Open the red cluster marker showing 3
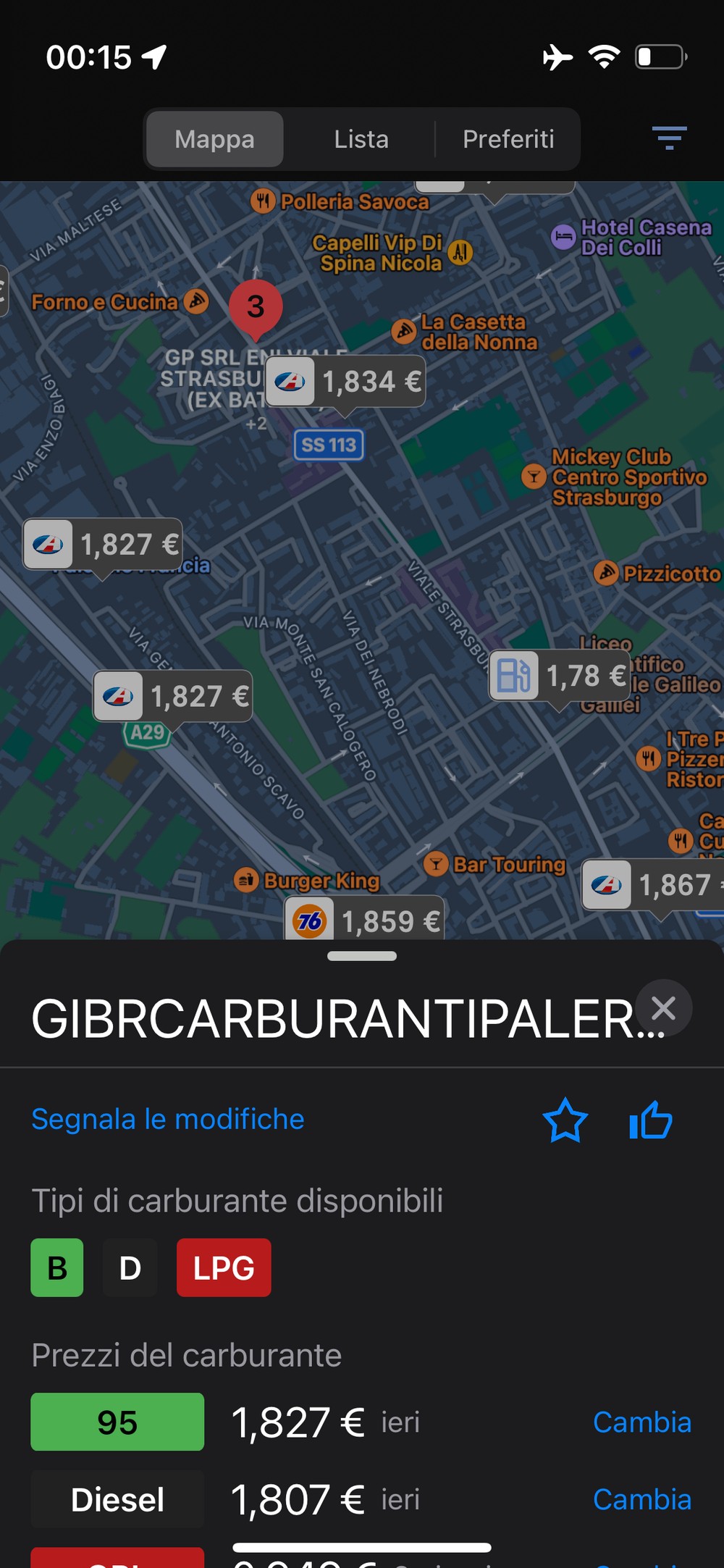Screen dimensions: 724x1568 [x=256, y=308]
